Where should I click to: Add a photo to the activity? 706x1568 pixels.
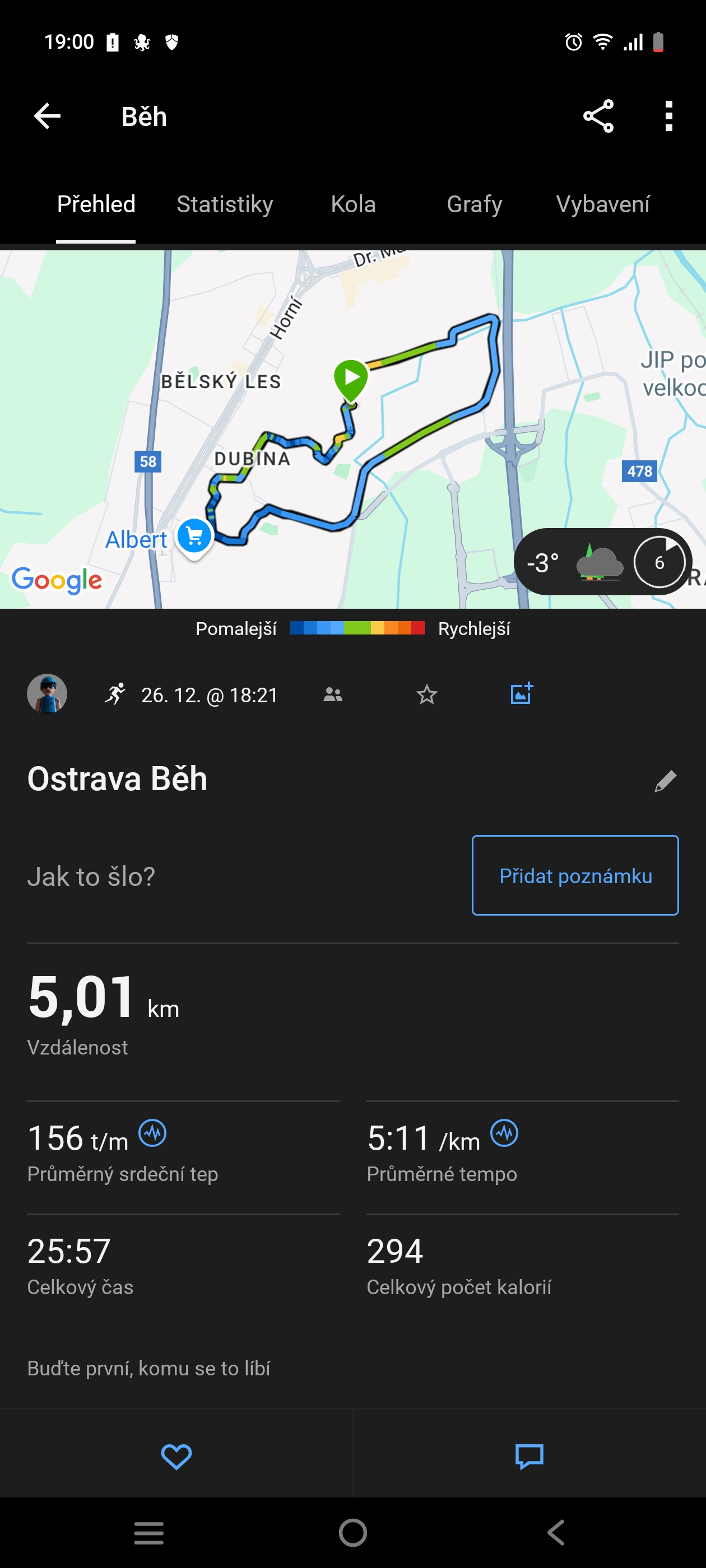click(522, 693)
